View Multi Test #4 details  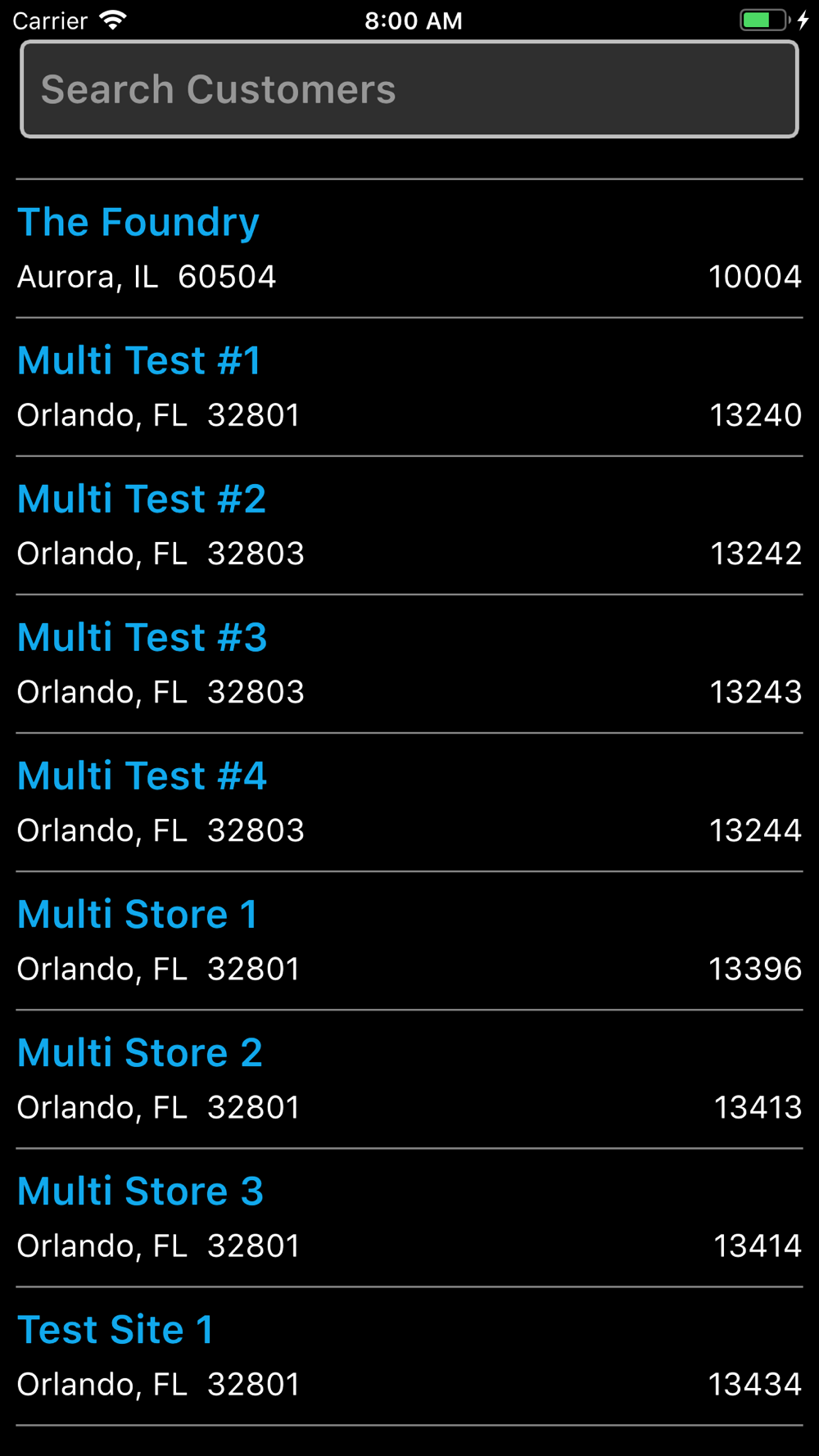pos(409,803)
